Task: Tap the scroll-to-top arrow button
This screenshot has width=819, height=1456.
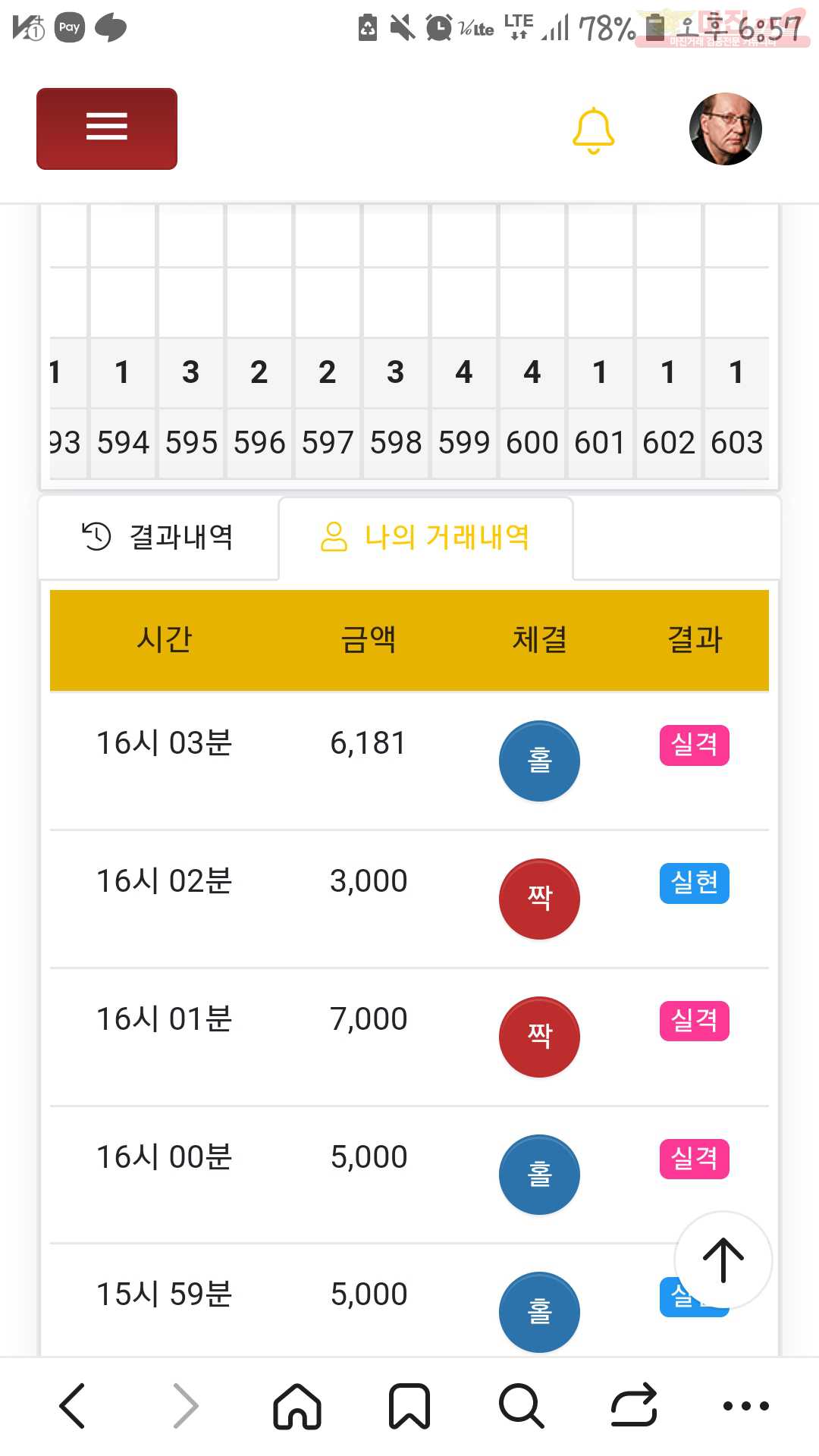Action: (x=723, y=1260)
